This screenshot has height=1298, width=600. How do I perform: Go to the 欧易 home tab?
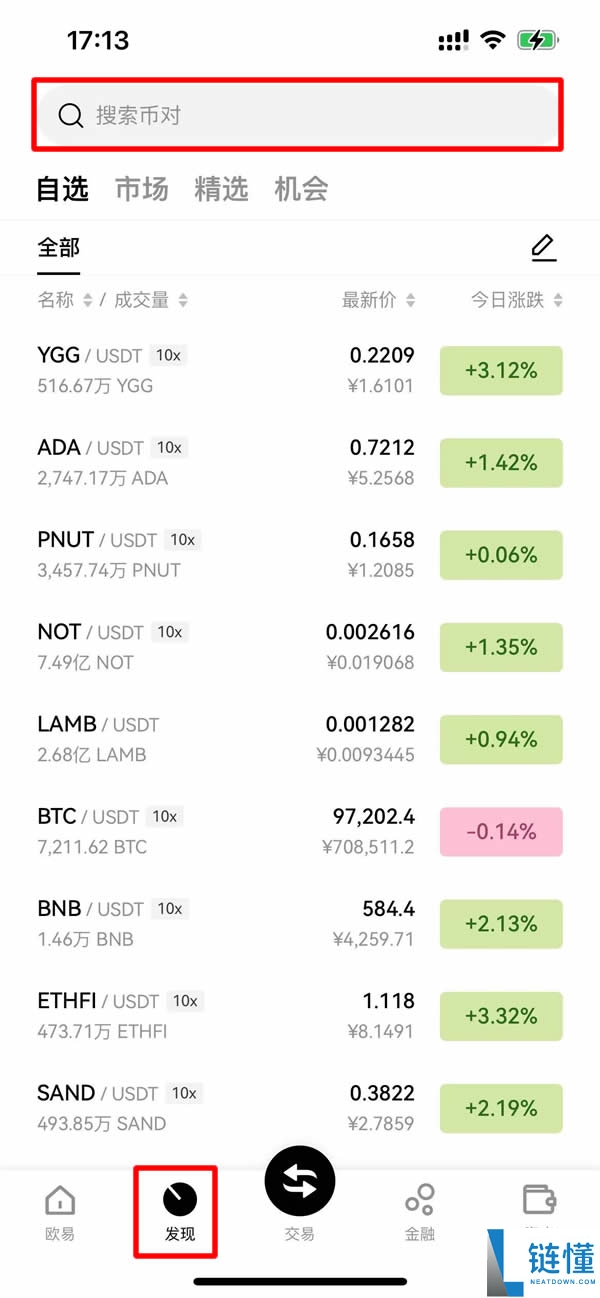click(x=60, y=1212)
